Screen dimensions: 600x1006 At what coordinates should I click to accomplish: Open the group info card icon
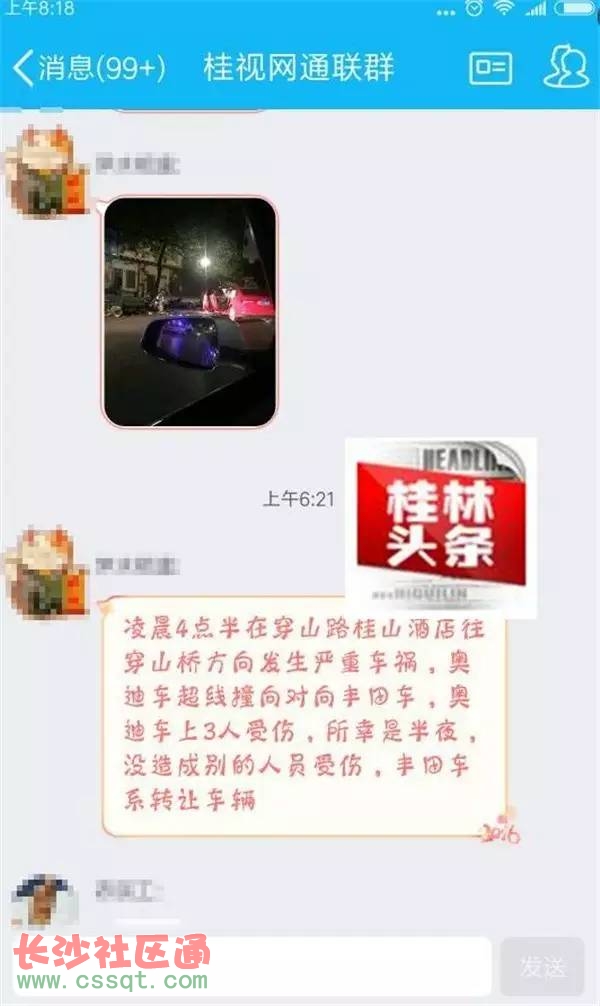491,68
